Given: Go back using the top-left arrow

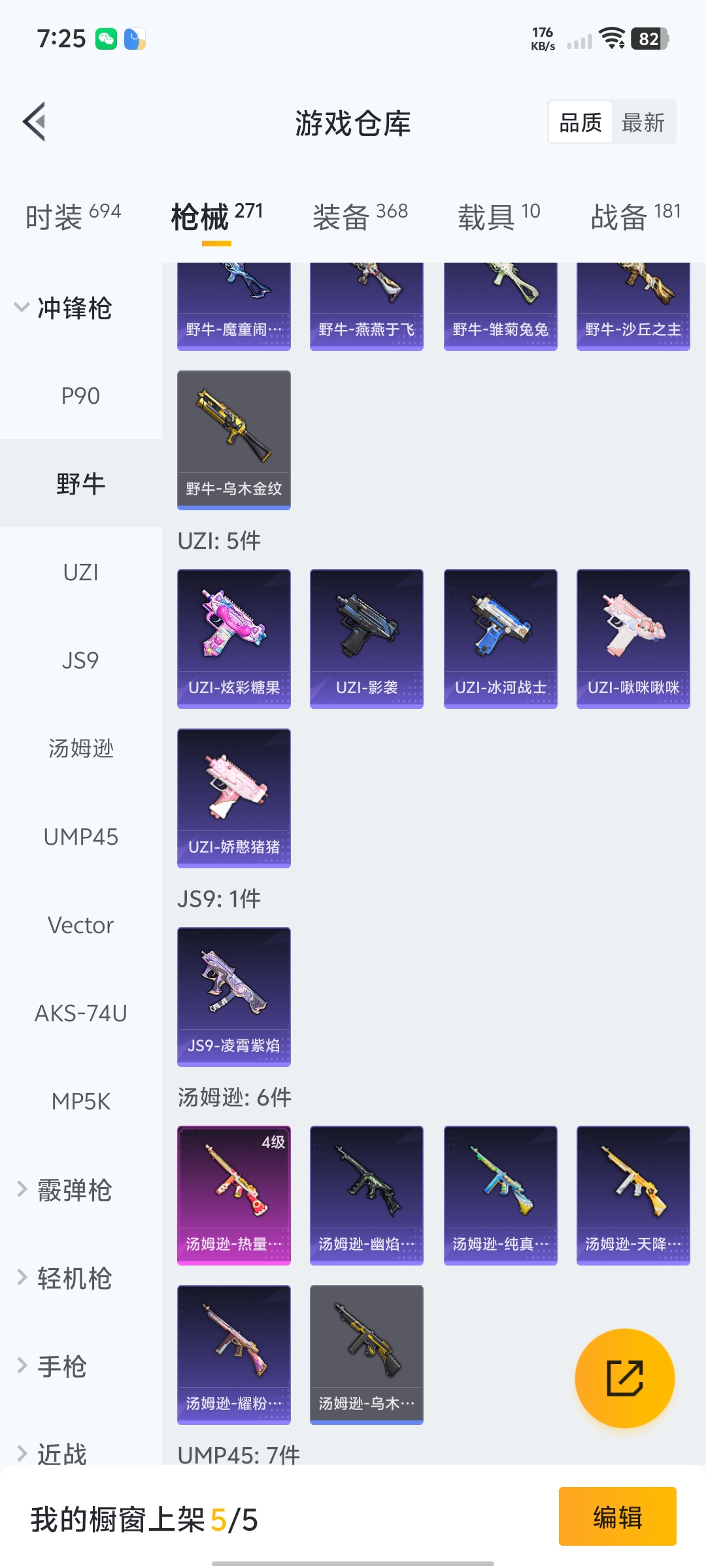Looking at the screenshot, I should pos(35,122).
